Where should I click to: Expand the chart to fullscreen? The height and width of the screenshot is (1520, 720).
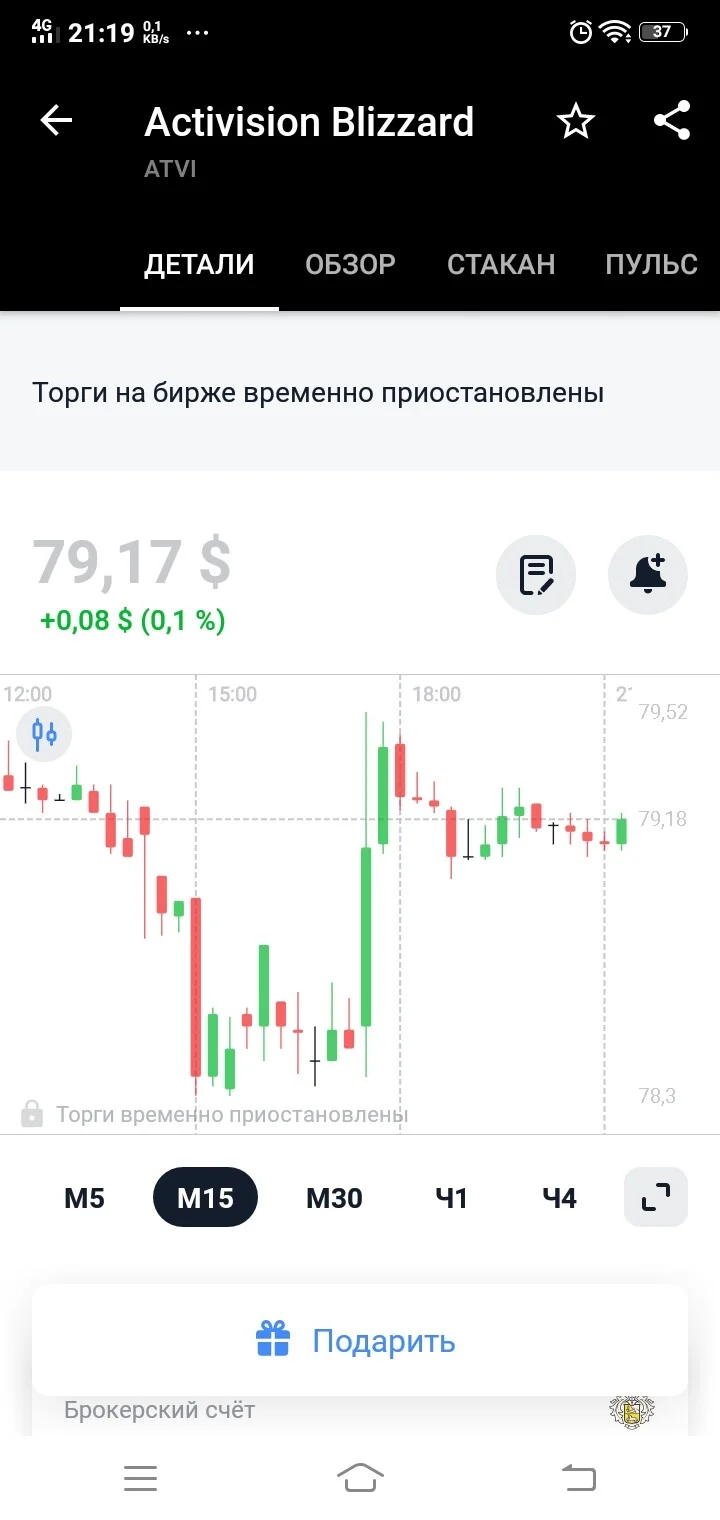[x=656, y=1197]
